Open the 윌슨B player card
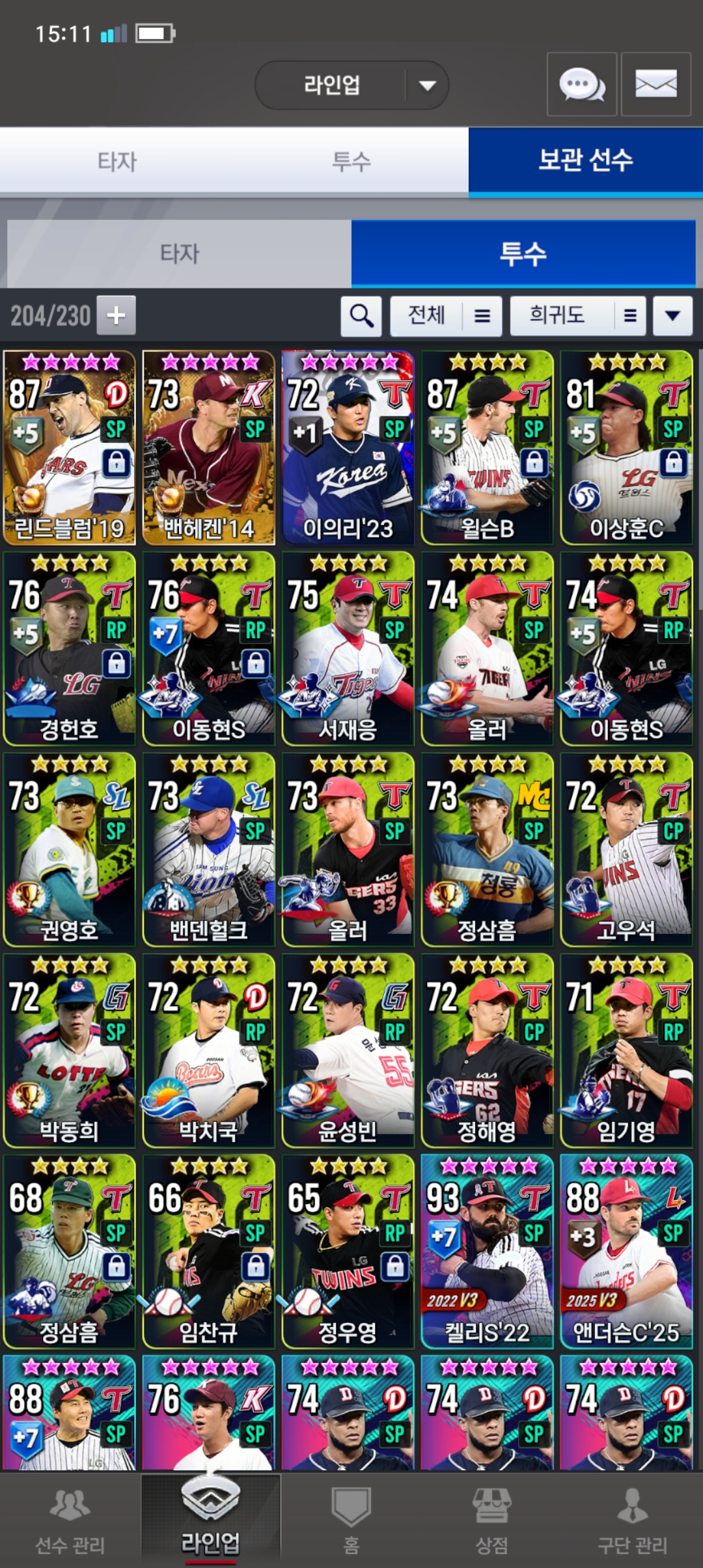 coord(488,447)
